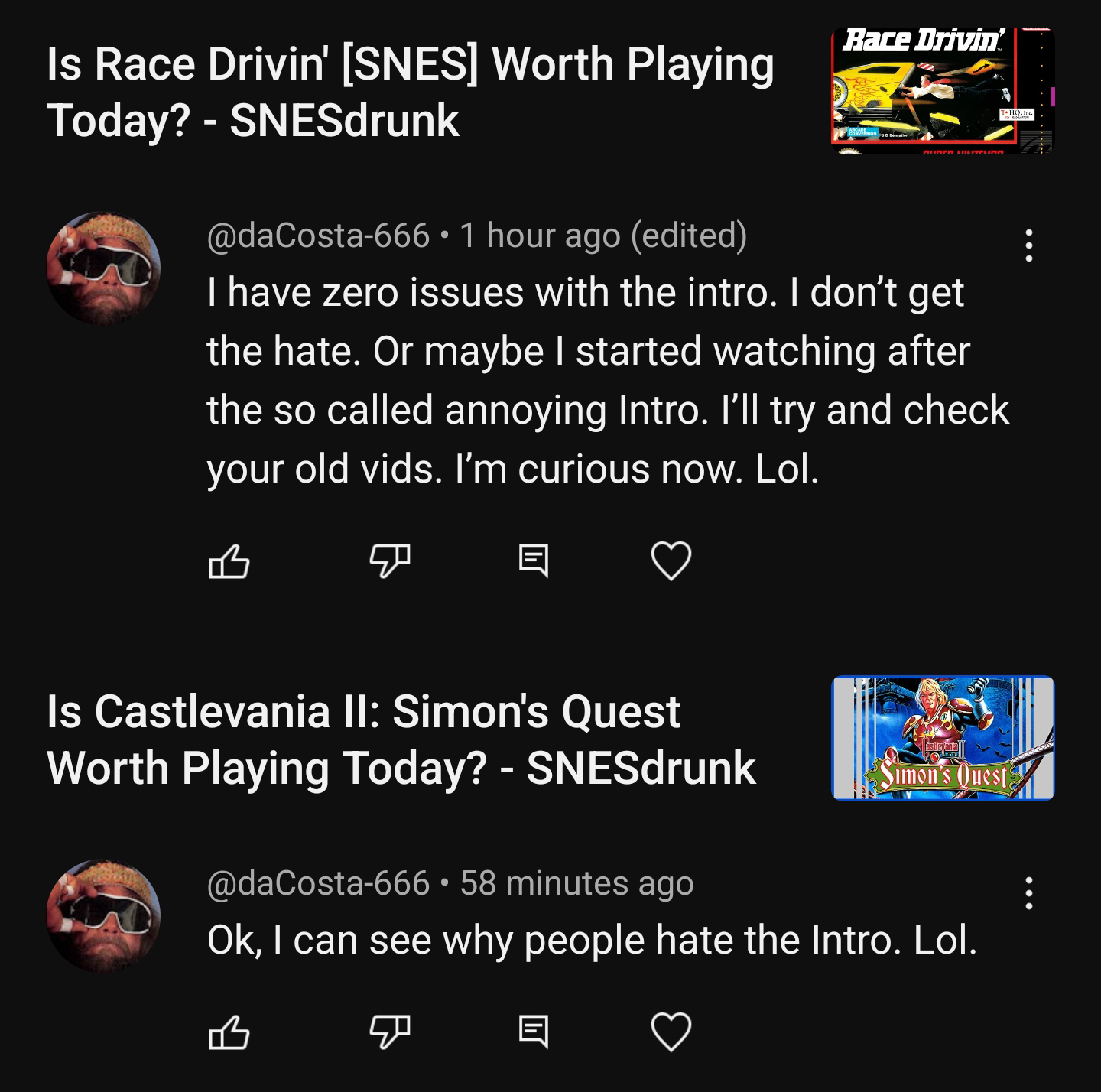Open overflow menu for the 58 minutes ago comment
The width and height of the screenshot is (1101, 1092).
pos(1029,892)
